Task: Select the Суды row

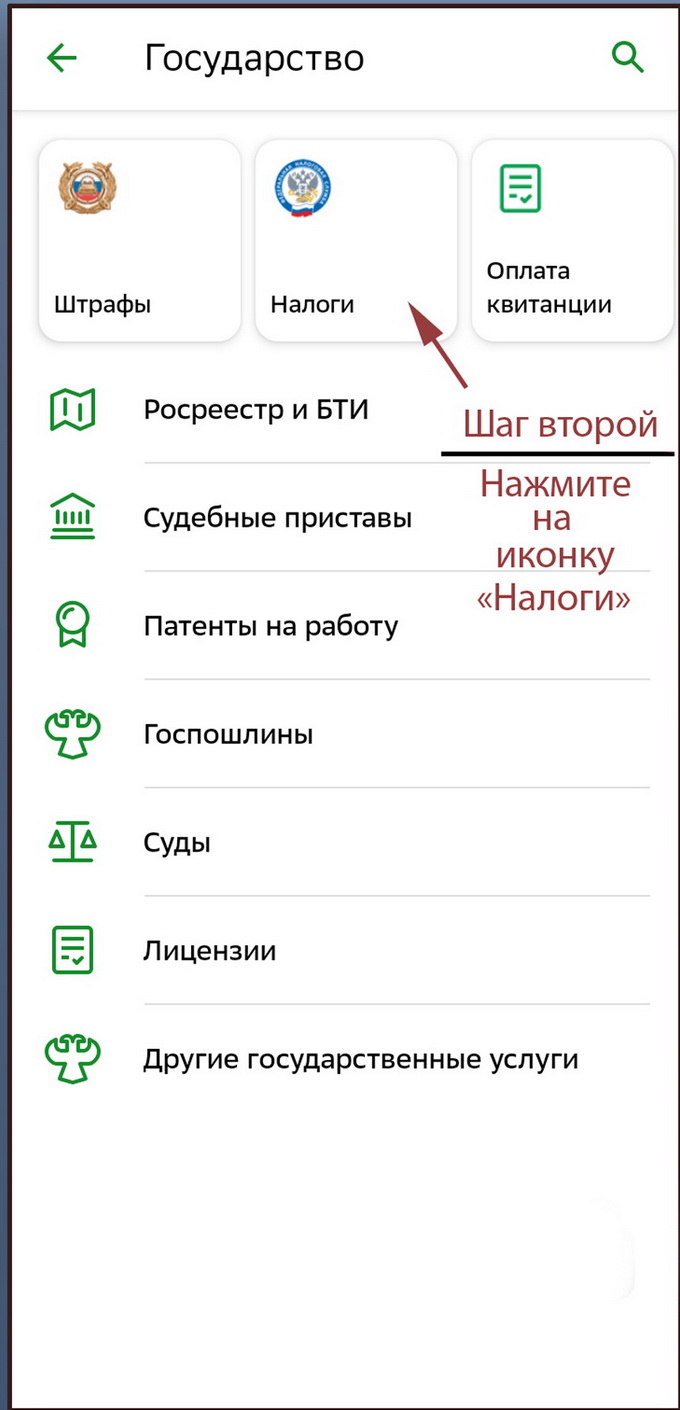Action: [177, 842]
